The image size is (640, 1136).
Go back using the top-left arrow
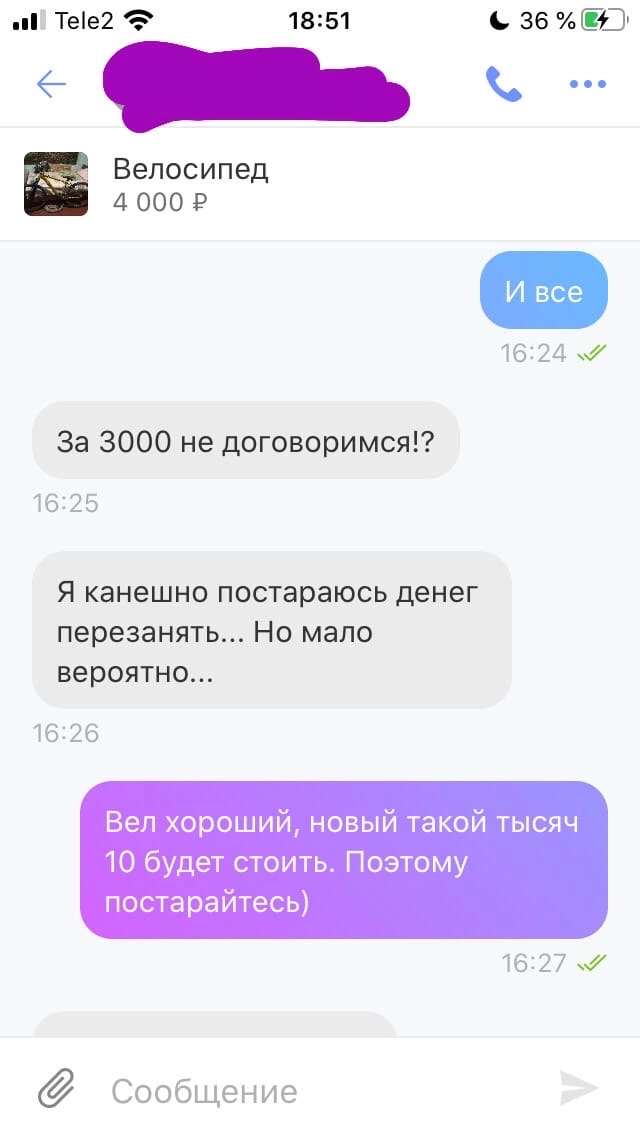coord(51,84)
